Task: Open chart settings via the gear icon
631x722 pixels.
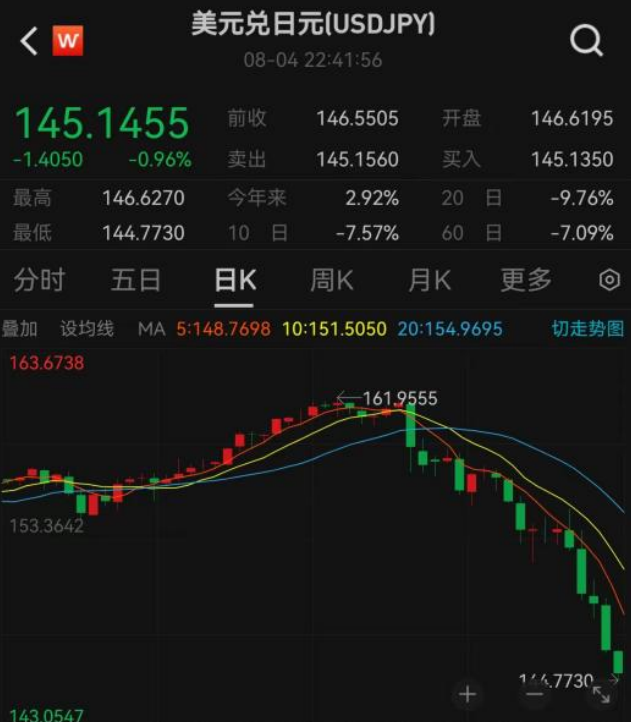Action: point(609,280)
